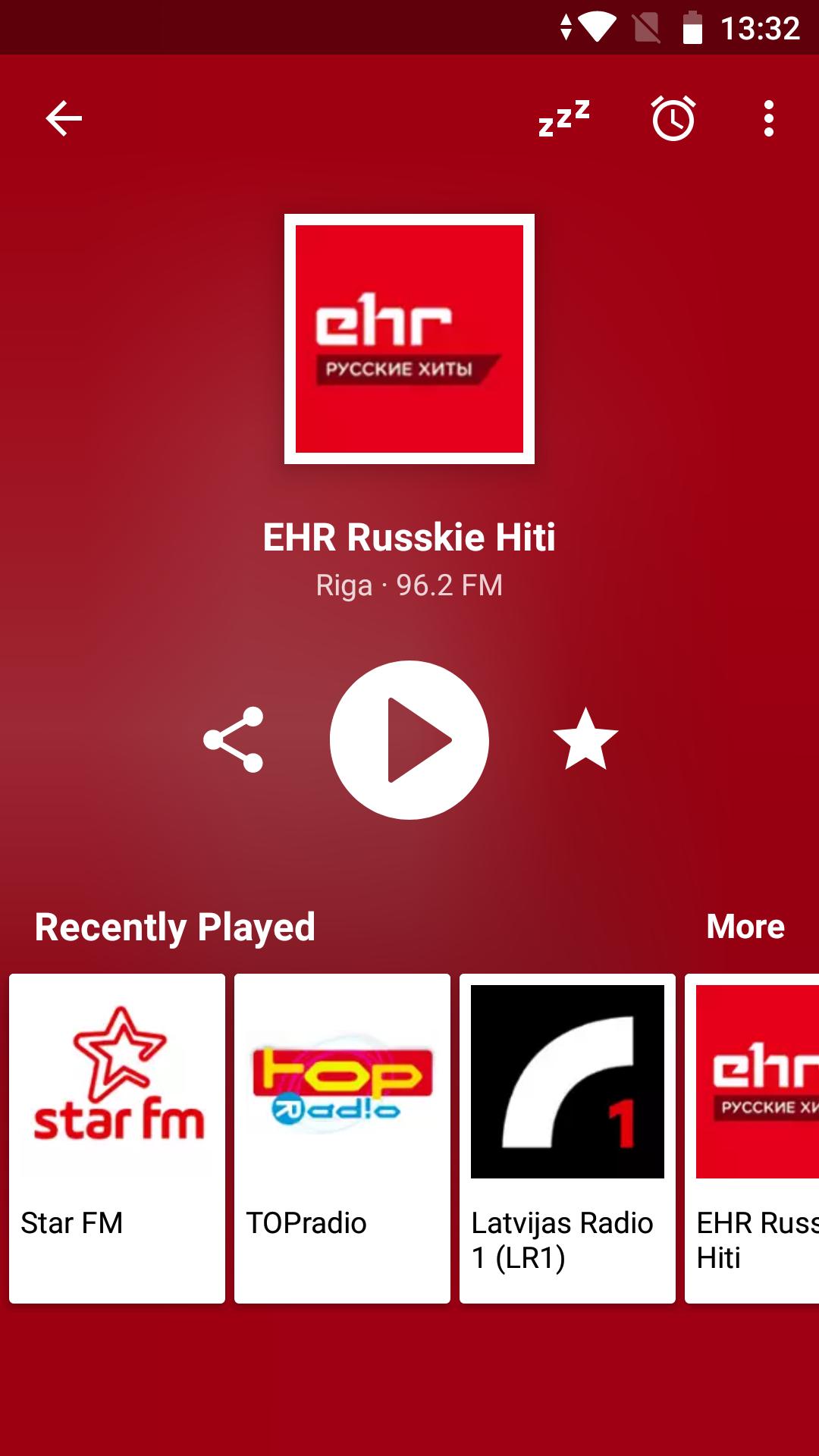Share EHR Russkie Hiti station

[x=234, y=740]
